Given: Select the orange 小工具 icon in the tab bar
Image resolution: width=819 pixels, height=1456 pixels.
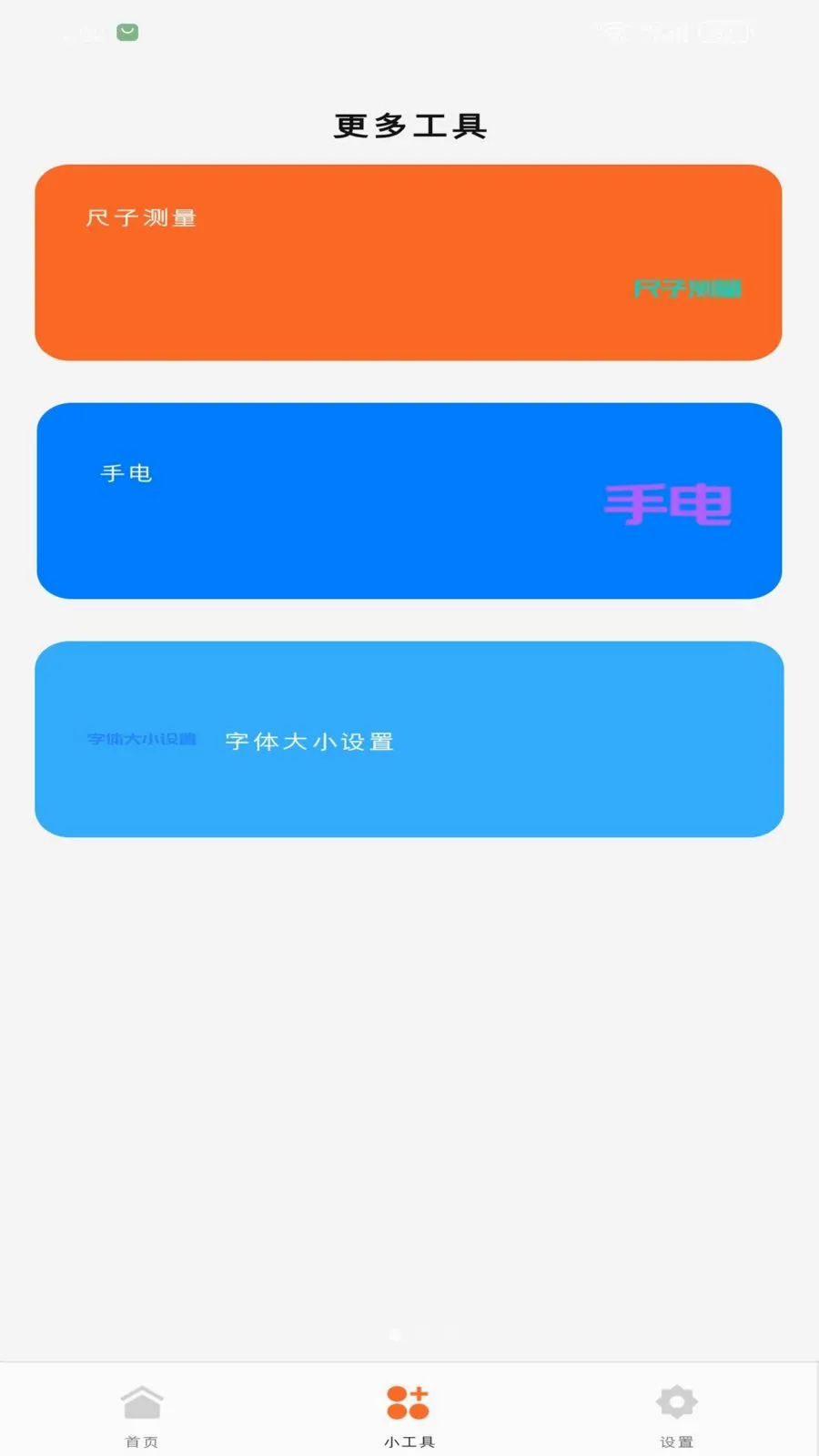Looking at the screenshot, I should [408, 1401].
